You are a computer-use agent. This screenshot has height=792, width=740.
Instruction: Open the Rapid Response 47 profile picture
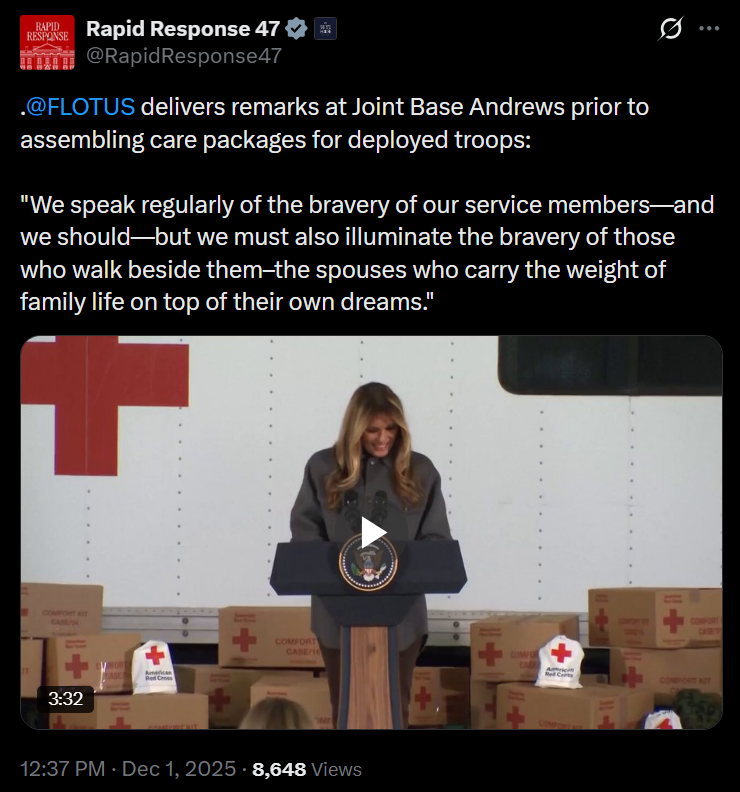click(x=47, y=42)
